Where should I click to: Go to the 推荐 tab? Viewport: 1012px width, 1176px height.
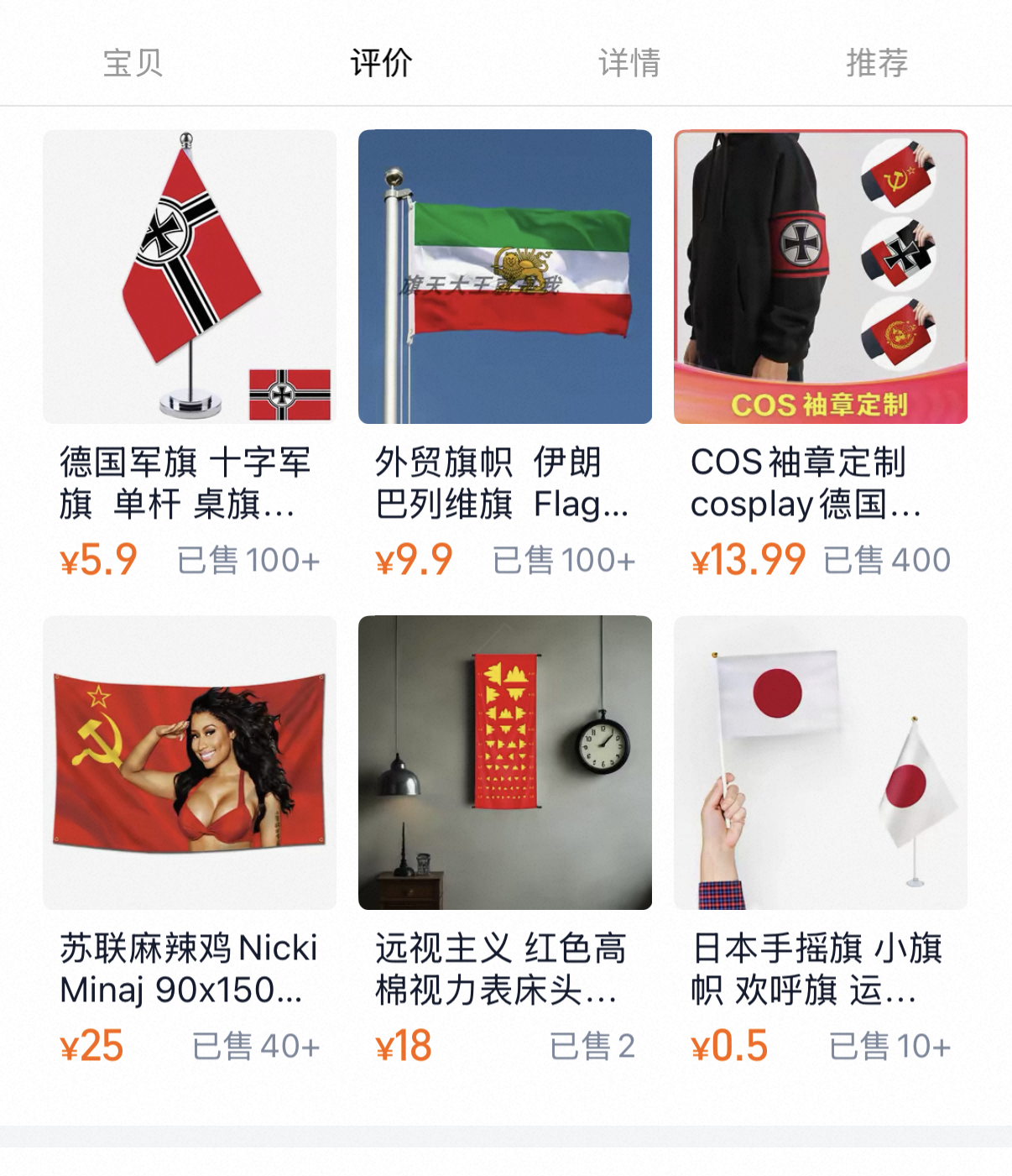pos(877,63)
